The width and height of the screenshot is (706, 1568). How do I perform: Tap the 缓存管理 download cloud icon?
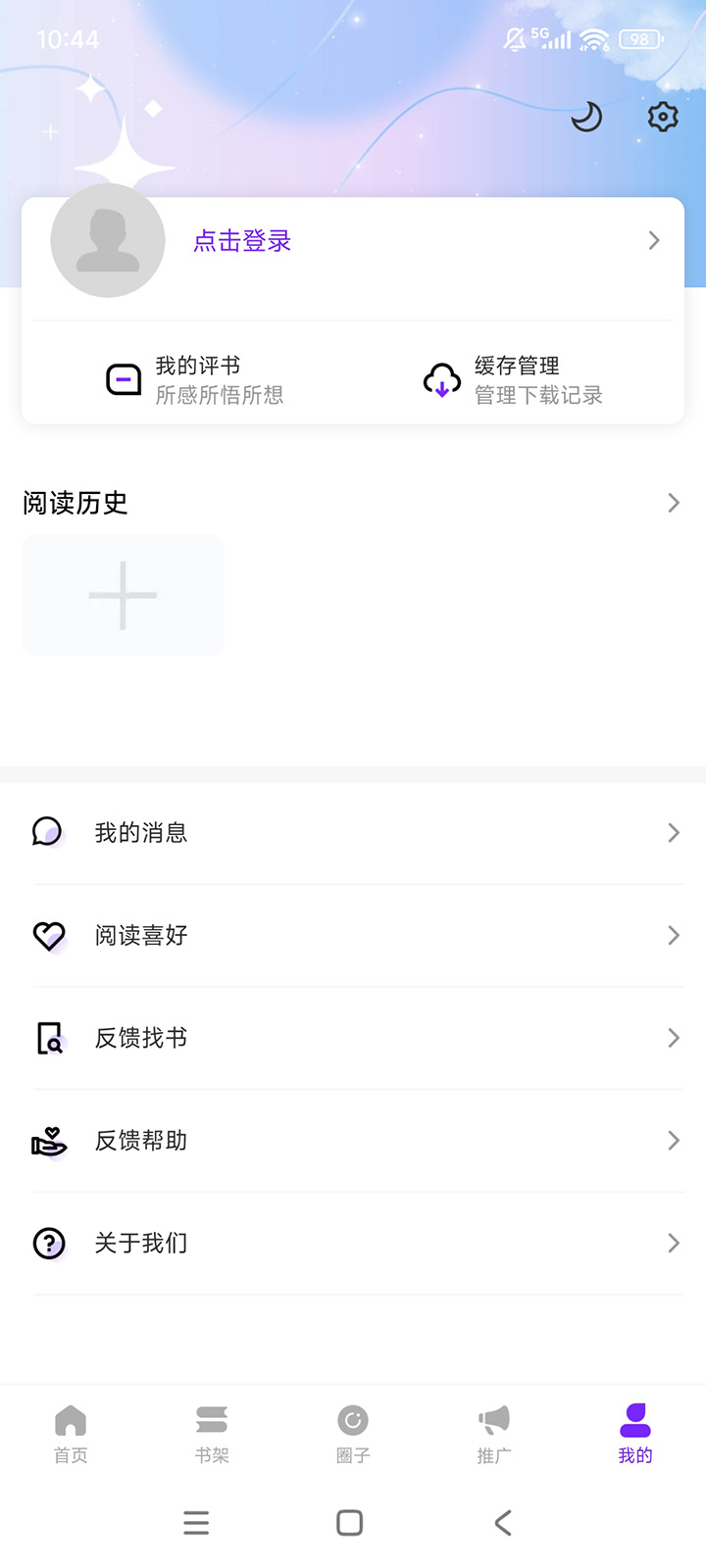441,379
